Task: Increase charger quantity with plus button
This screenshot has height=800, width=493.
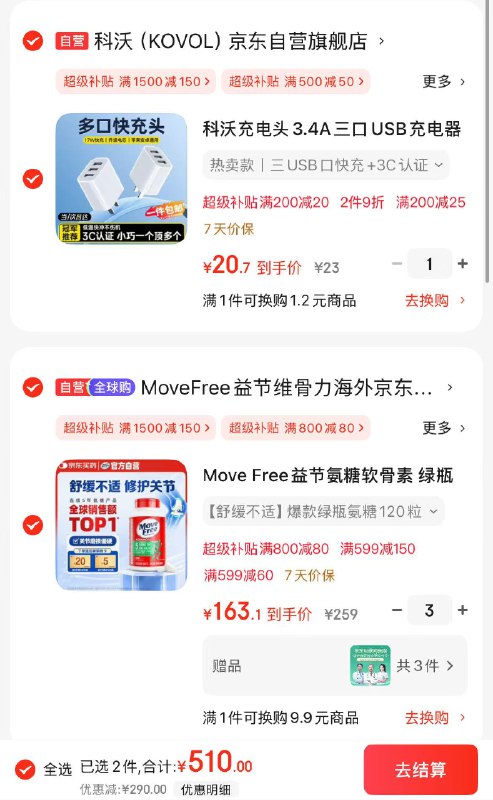Action: 462,264
